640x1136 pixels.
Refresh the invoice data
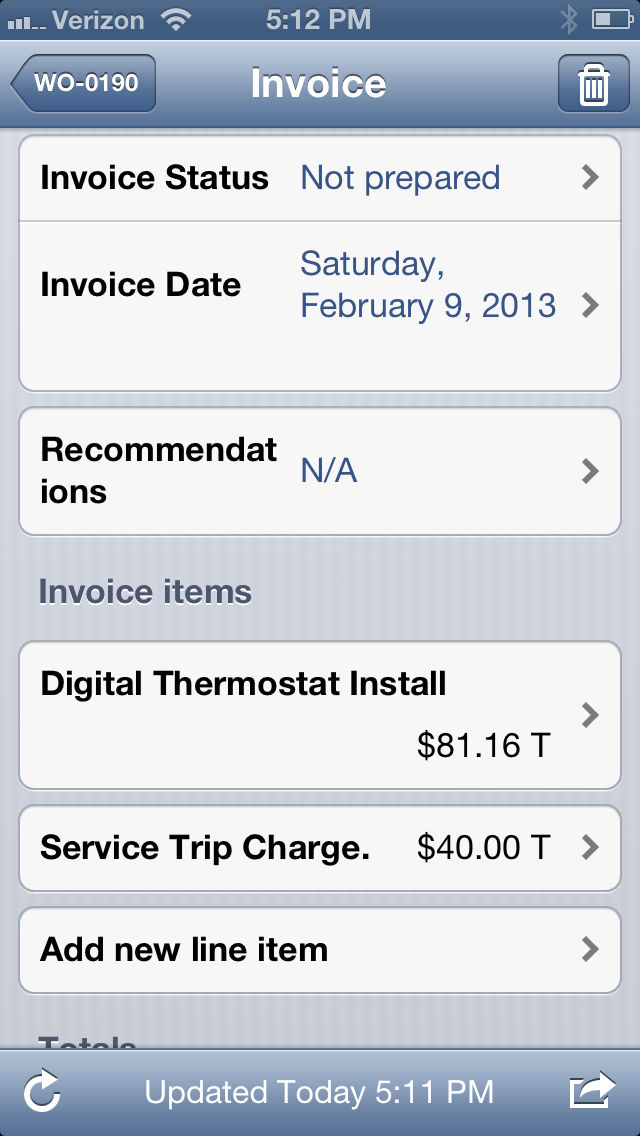pyautogui.click(x=42, y=1093)
